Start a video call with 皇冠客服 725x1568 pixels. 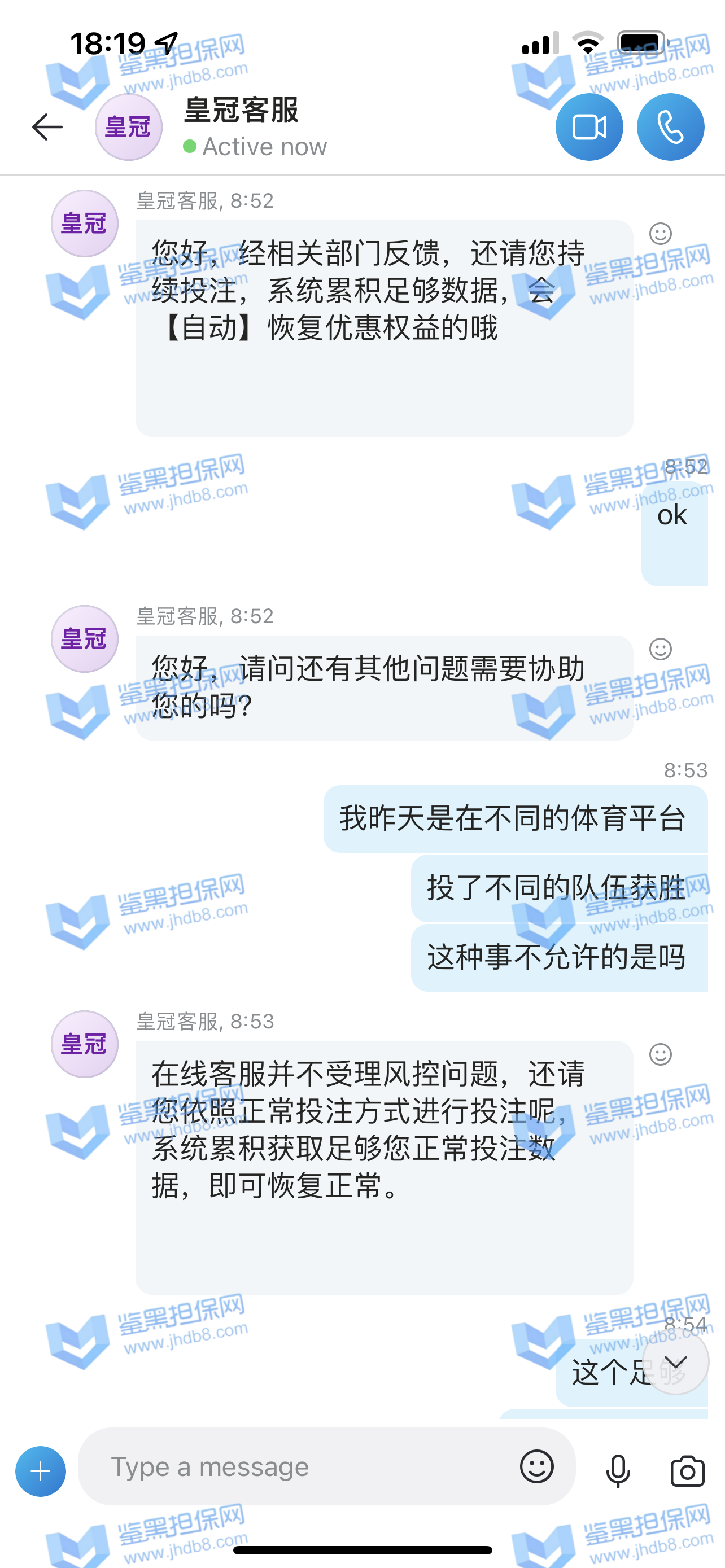point(589,127)
